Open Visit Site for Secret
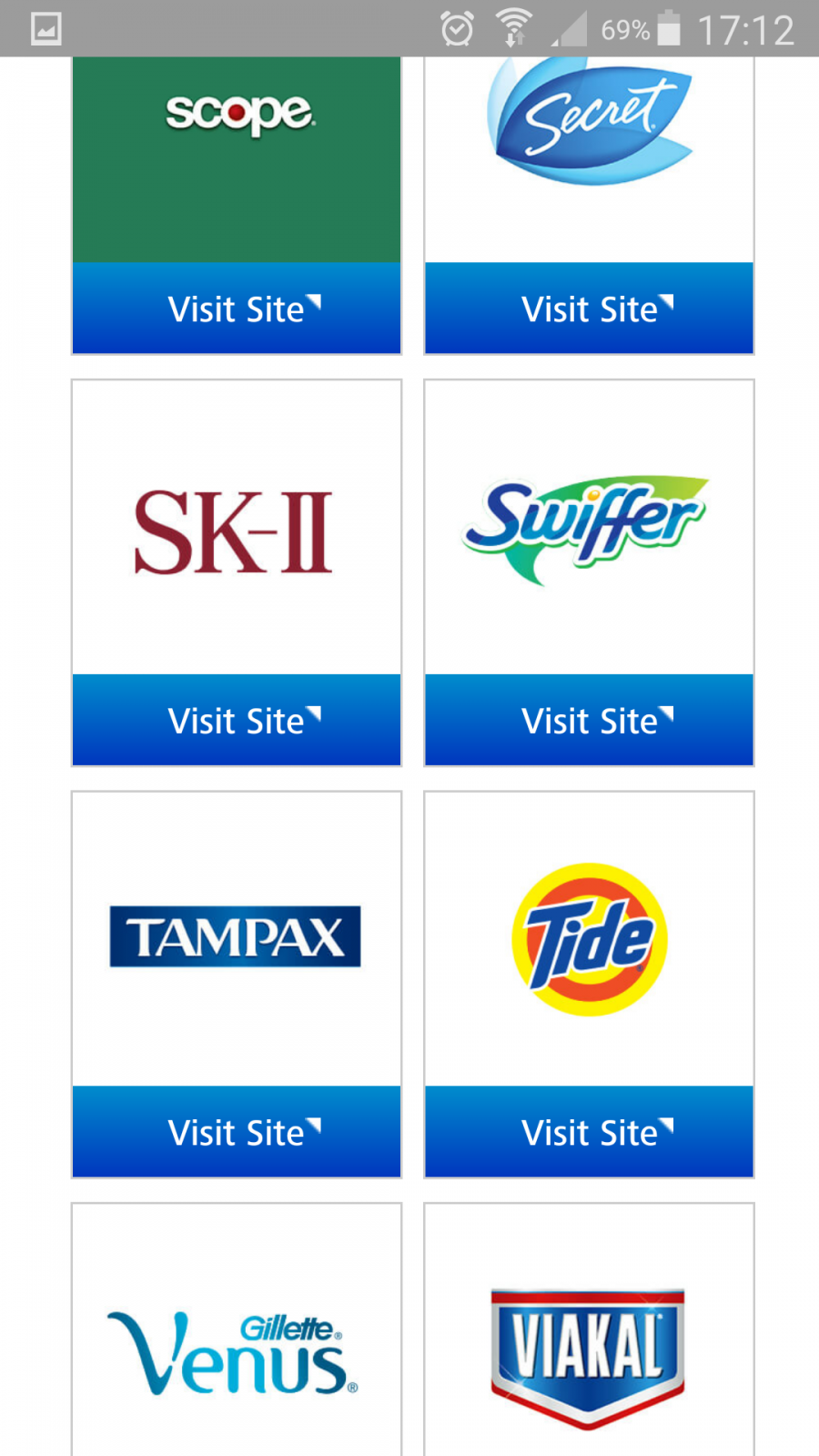 (589, 308)
